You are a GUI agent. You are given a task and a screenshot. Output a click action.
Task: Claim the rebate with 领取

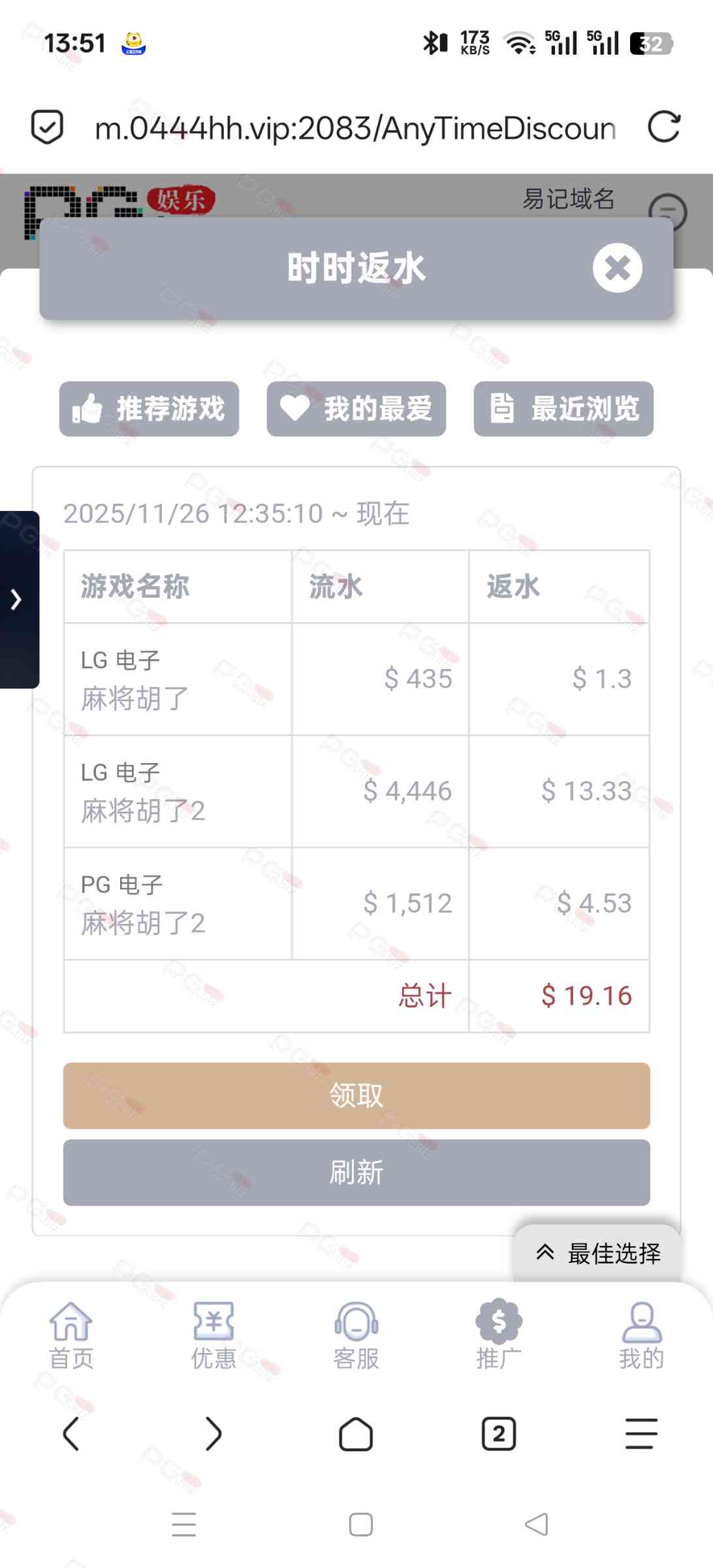point(356,1096)
